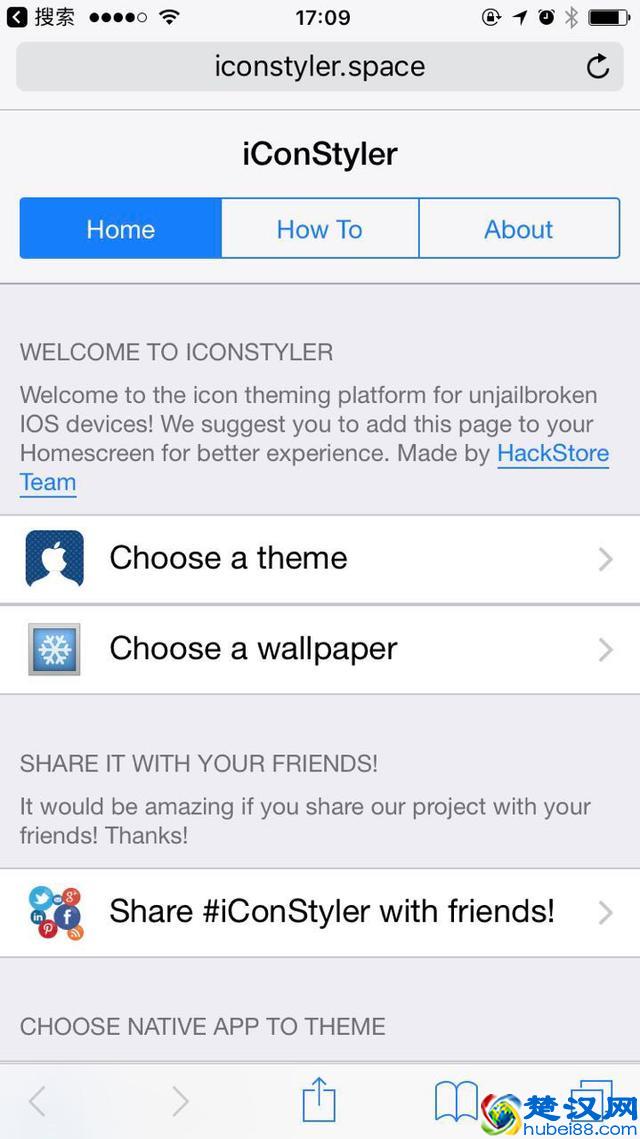Open Choose a wallpaper
The image size is (640, 1139).
pos(319,649)
